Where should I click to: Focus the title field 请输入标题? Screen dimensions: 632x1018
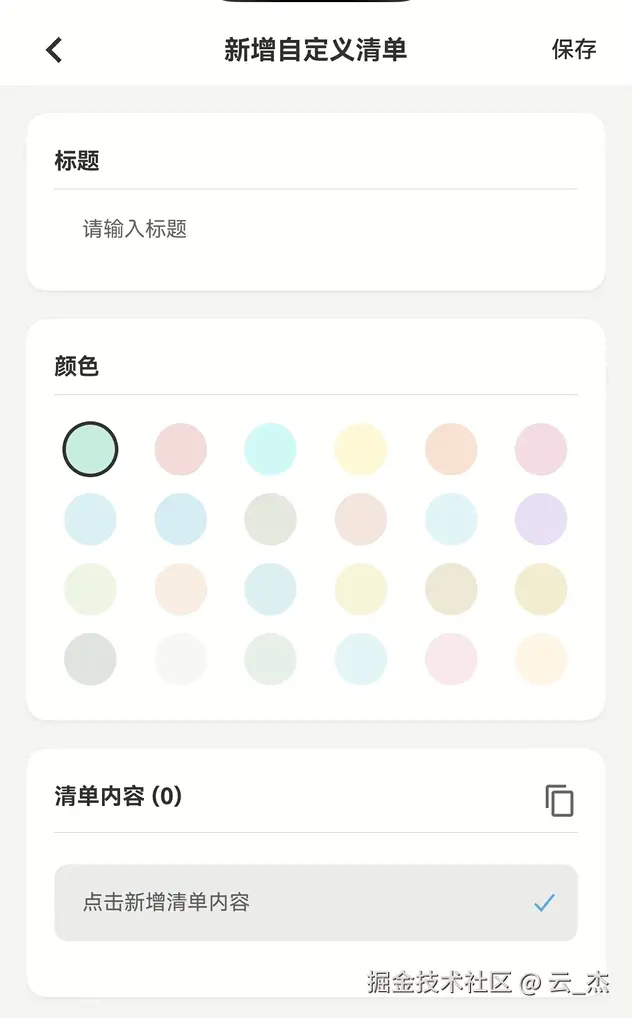[x=300, y=229]
